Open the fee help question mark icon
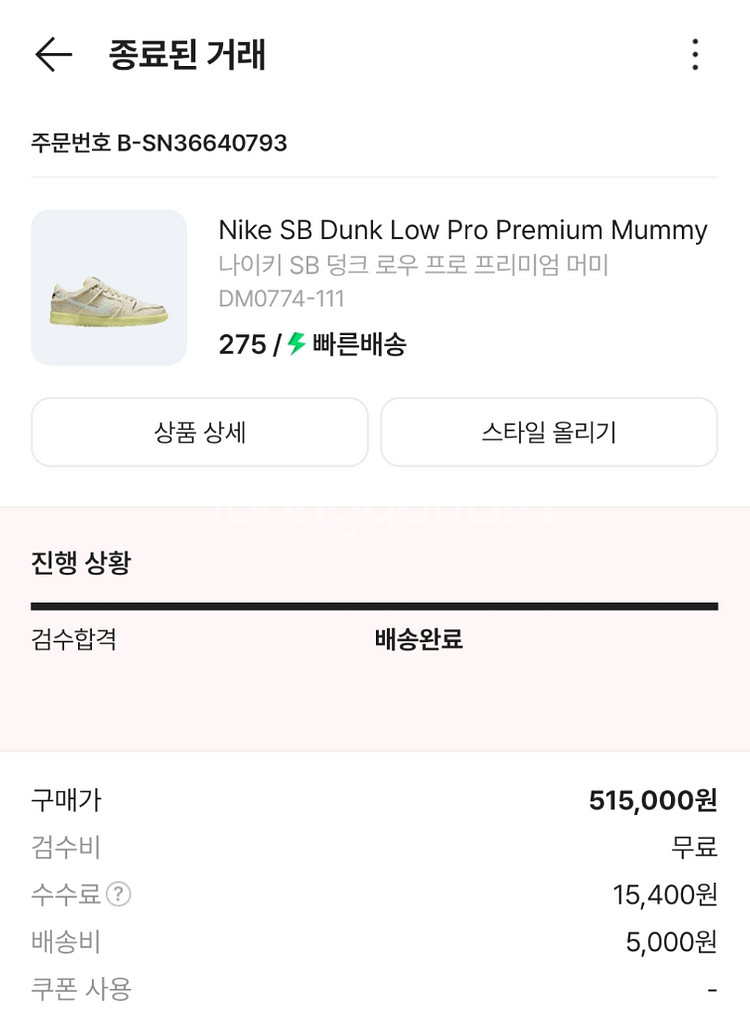Screen dimensions: 750x1017 click(x=117, y=895)
